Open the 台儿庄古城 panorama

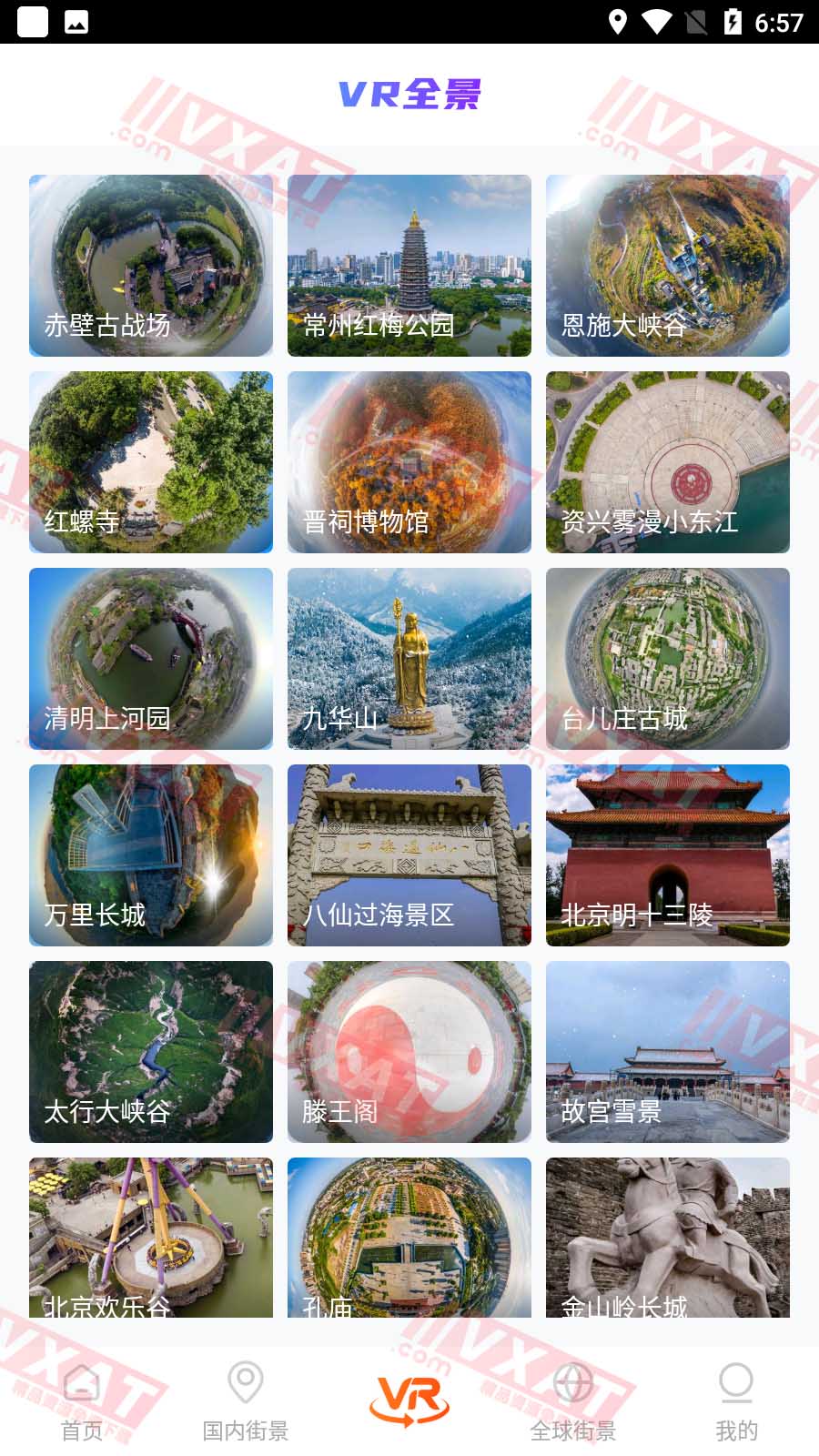tap(667, 657)
